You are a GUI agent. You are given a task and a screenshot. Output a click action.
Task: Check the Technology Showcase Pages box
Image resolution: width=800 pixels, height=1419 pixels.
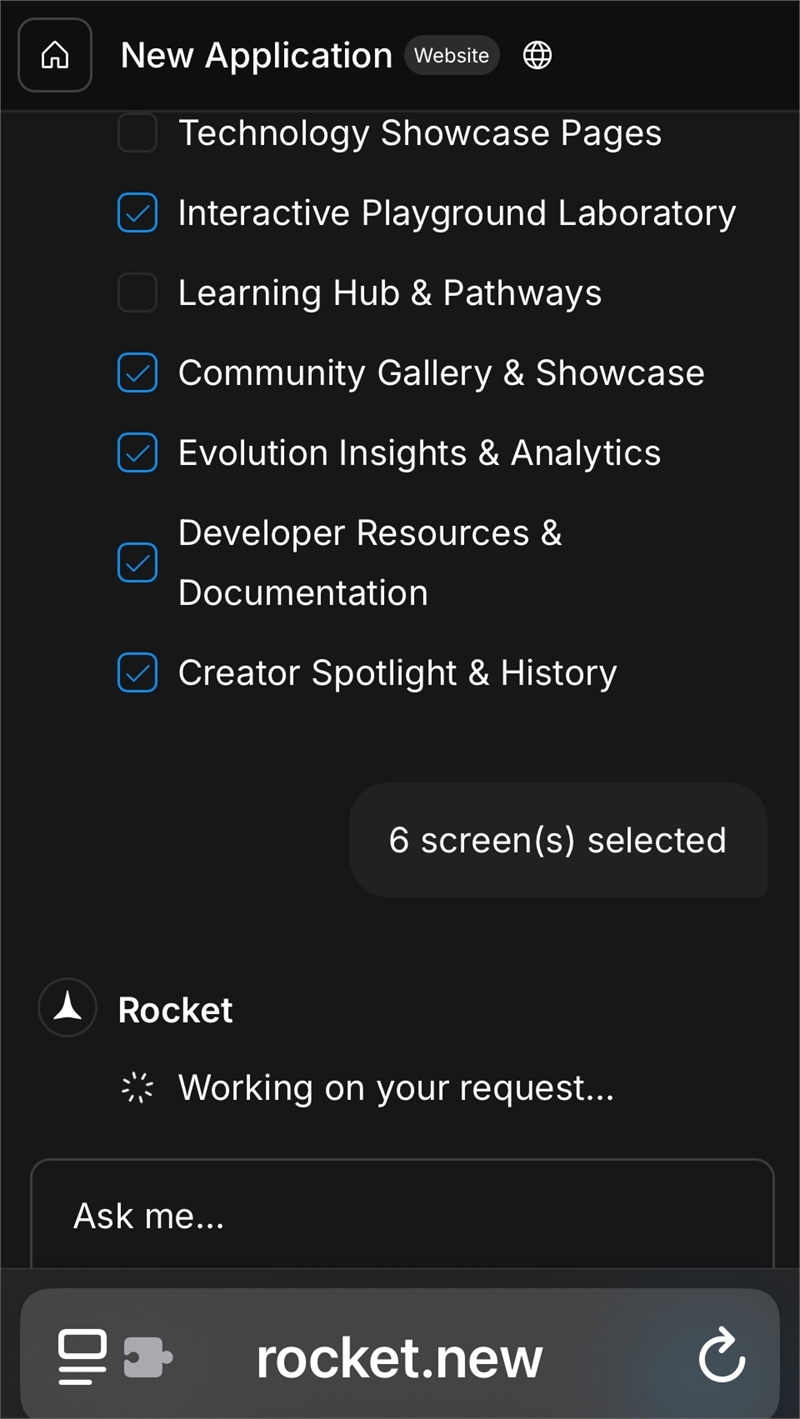[138, 133]
